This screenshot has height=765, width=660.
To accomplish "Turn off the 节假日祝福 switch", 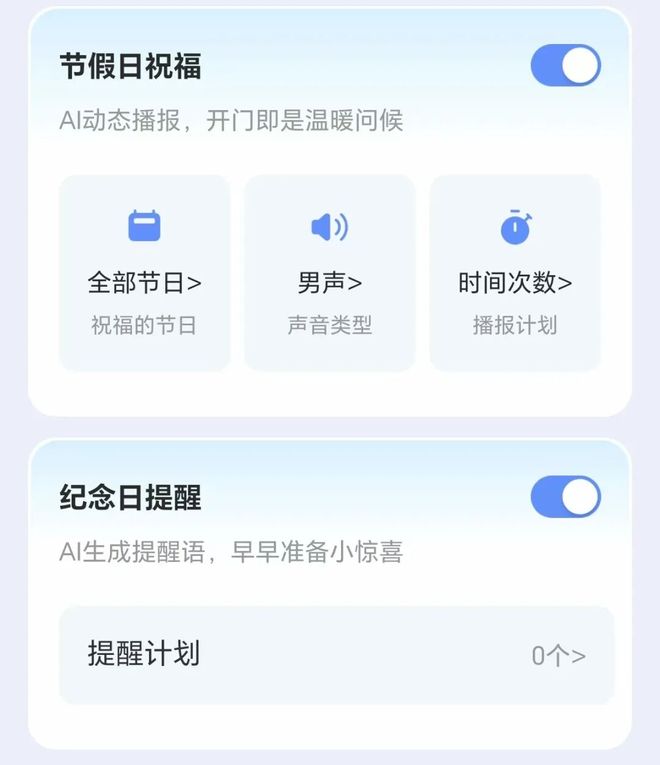I will (565, 66).
